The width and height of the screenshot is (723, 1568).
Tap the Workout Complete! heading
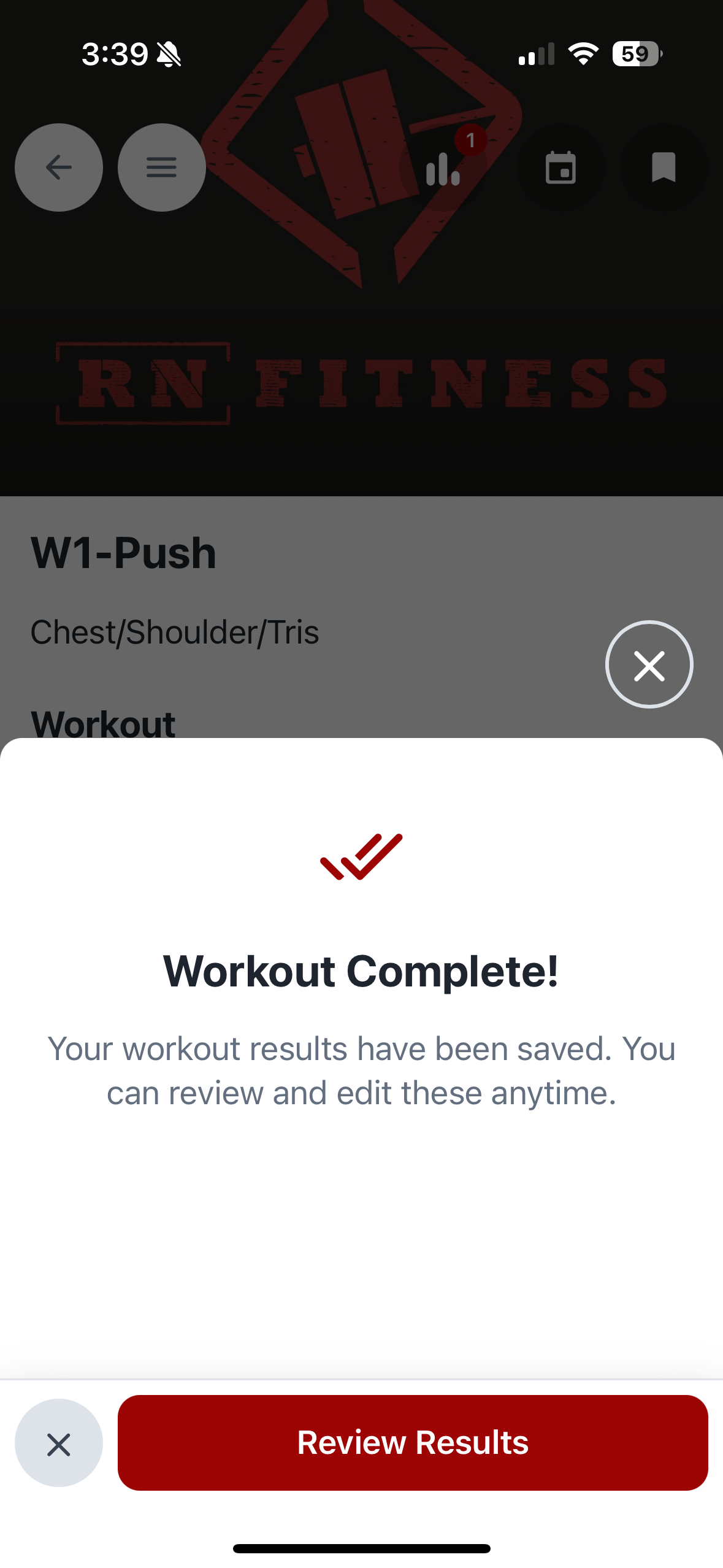click(361, 970)
